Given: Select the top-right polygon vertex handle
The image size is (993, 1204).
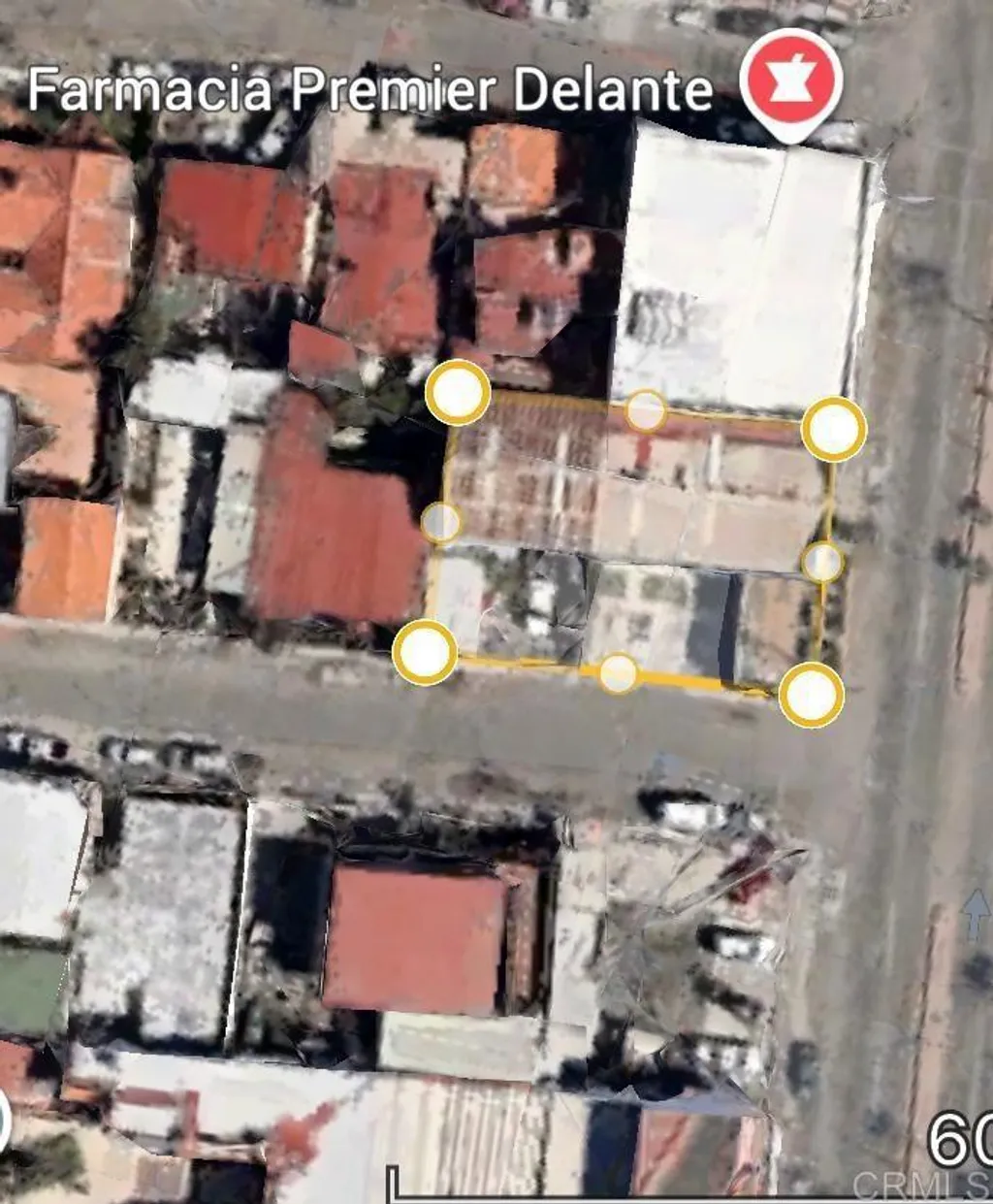Looking at the screenshot, I should pyautogui.click(x=834, y=427).
